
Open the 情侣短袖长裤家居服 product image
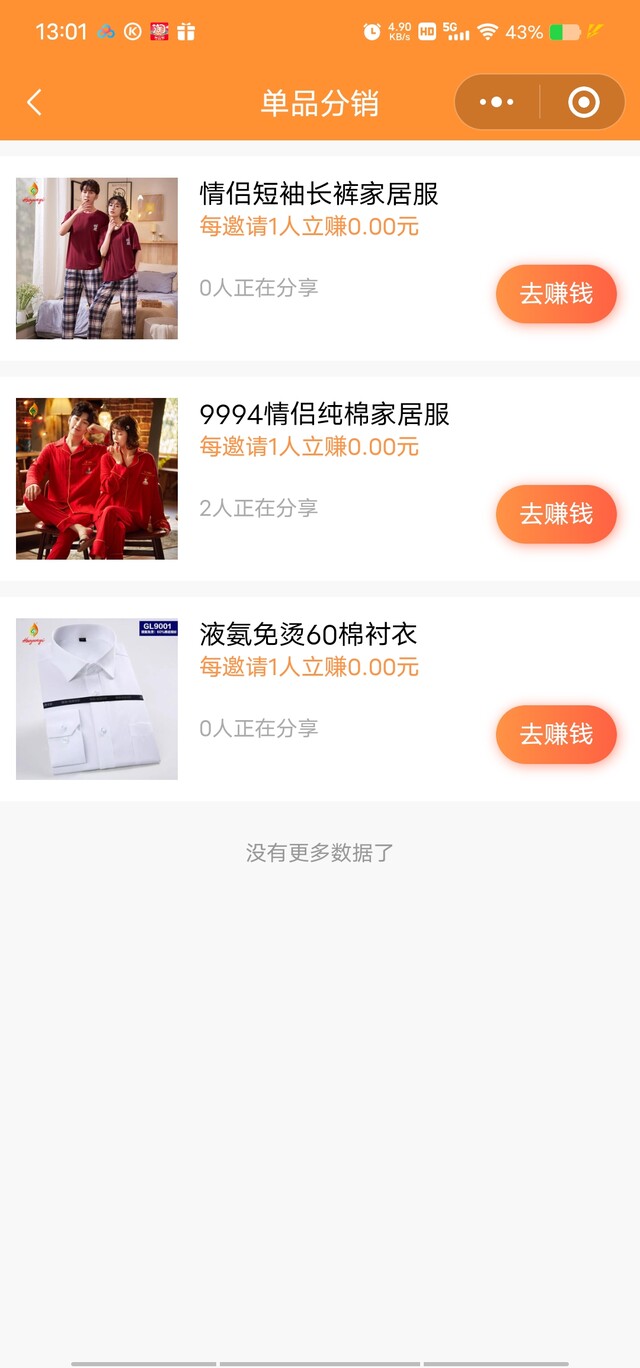[97, 259]
